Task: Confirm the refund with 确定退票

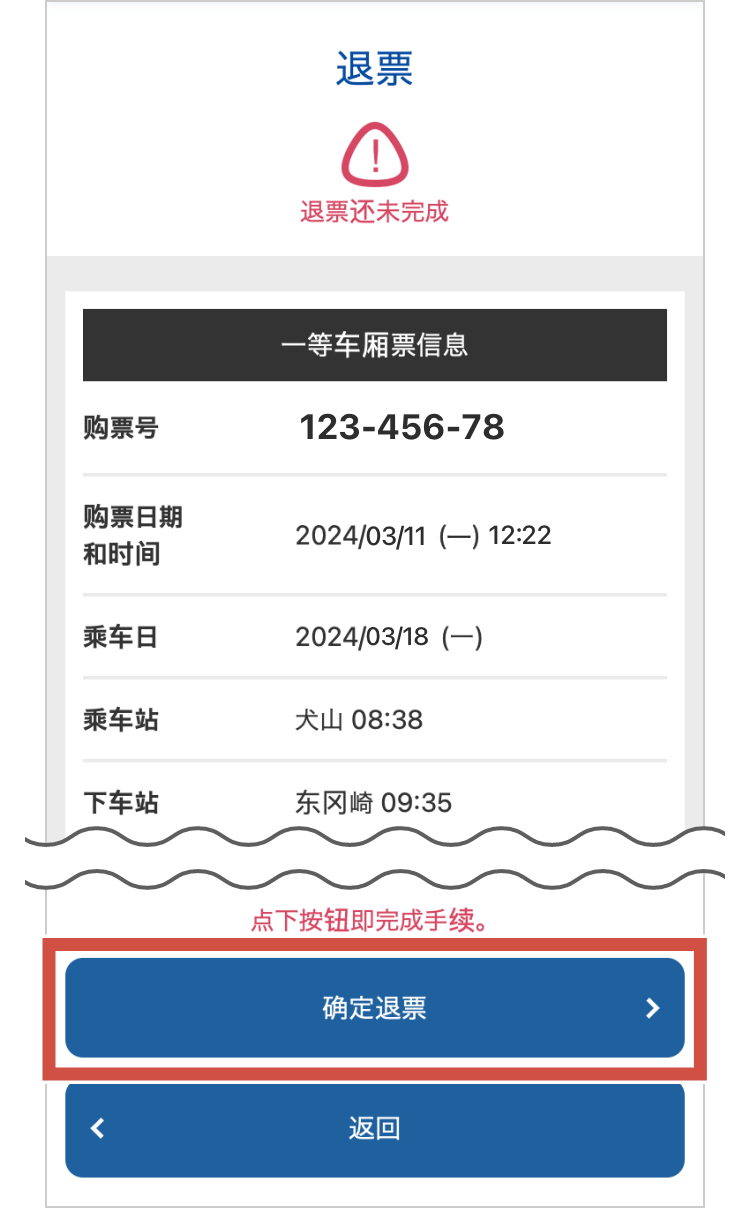Action: tap(374, 1007)
